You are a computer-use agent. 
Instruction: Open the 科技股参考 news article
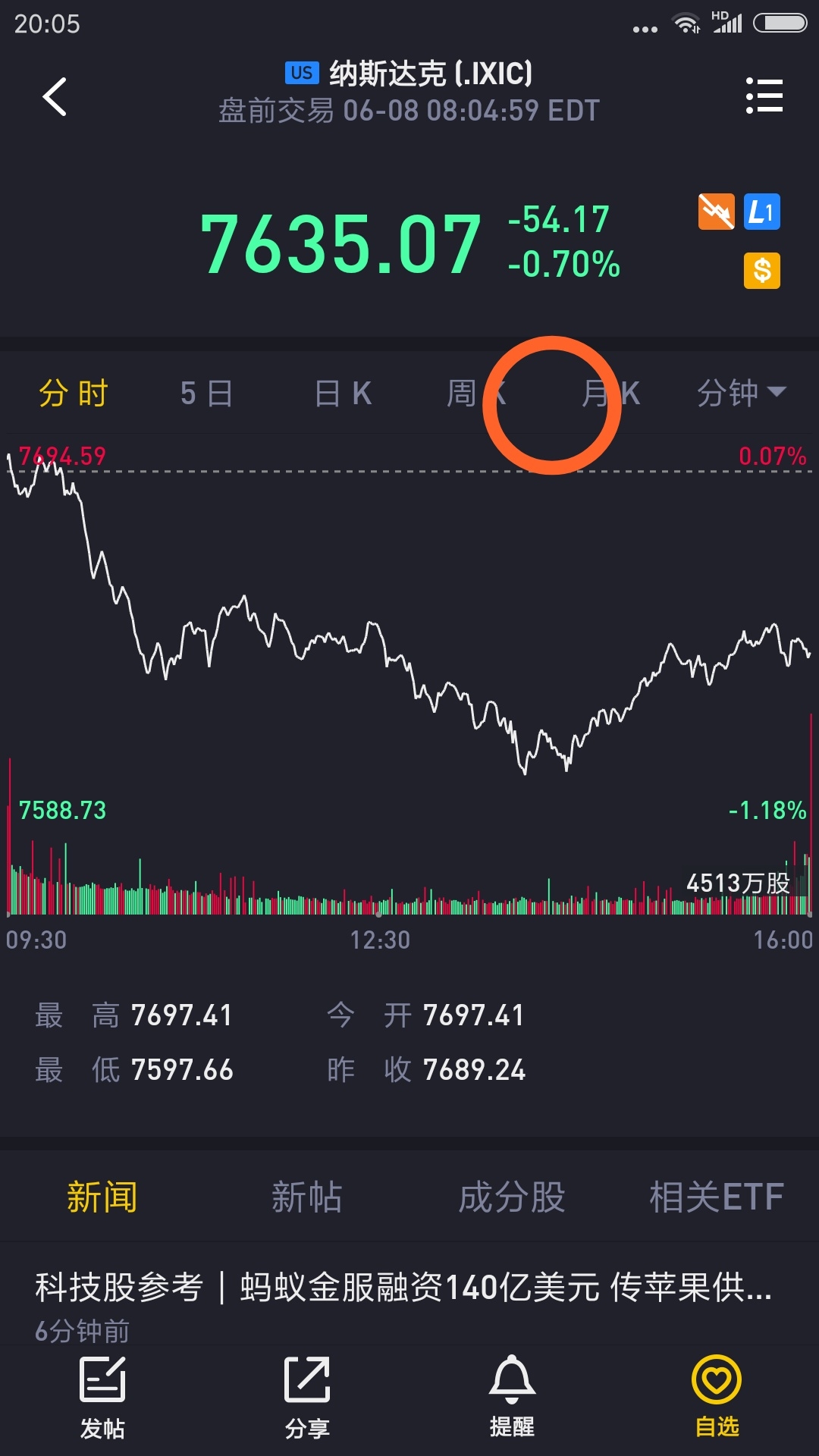point(403,1288)
